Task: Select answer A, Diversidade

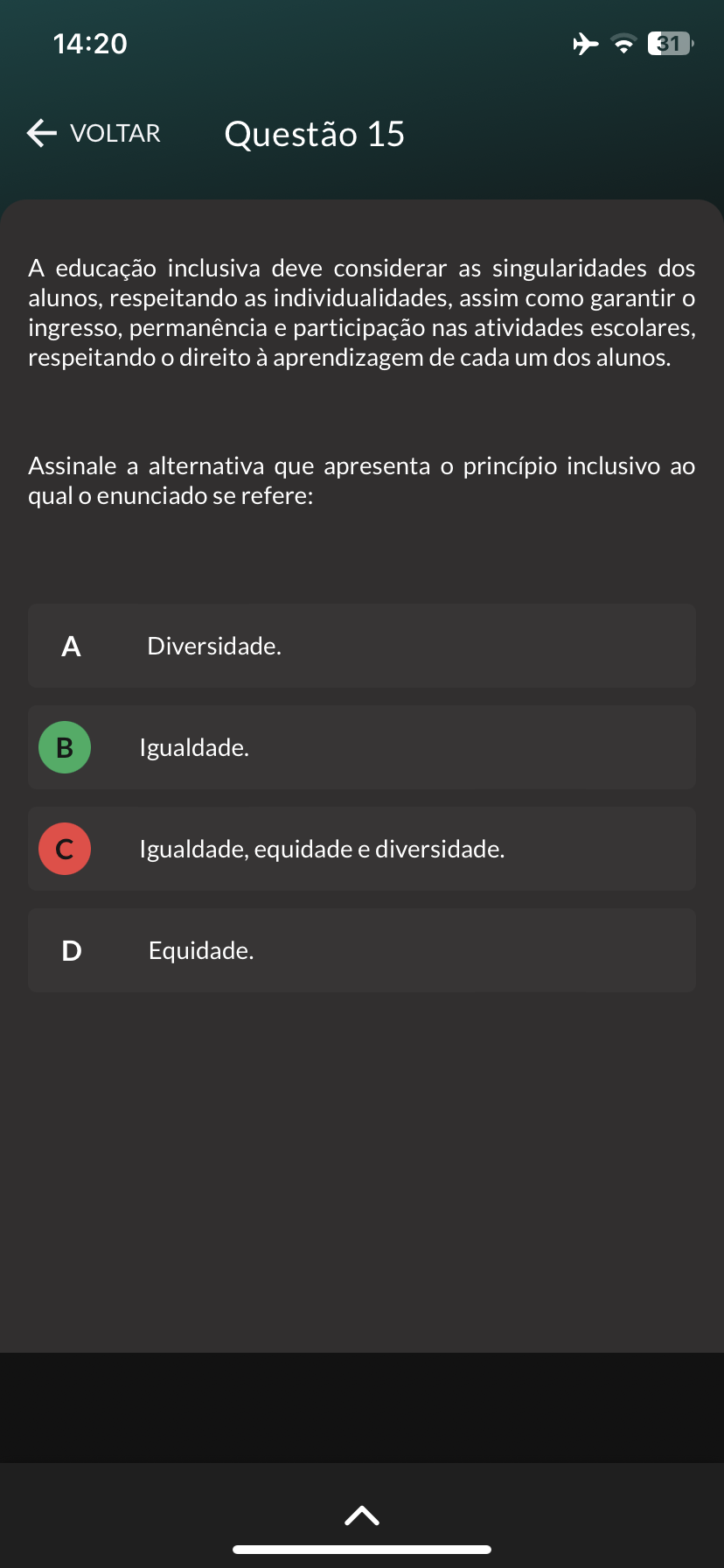Action: [361, 646]
